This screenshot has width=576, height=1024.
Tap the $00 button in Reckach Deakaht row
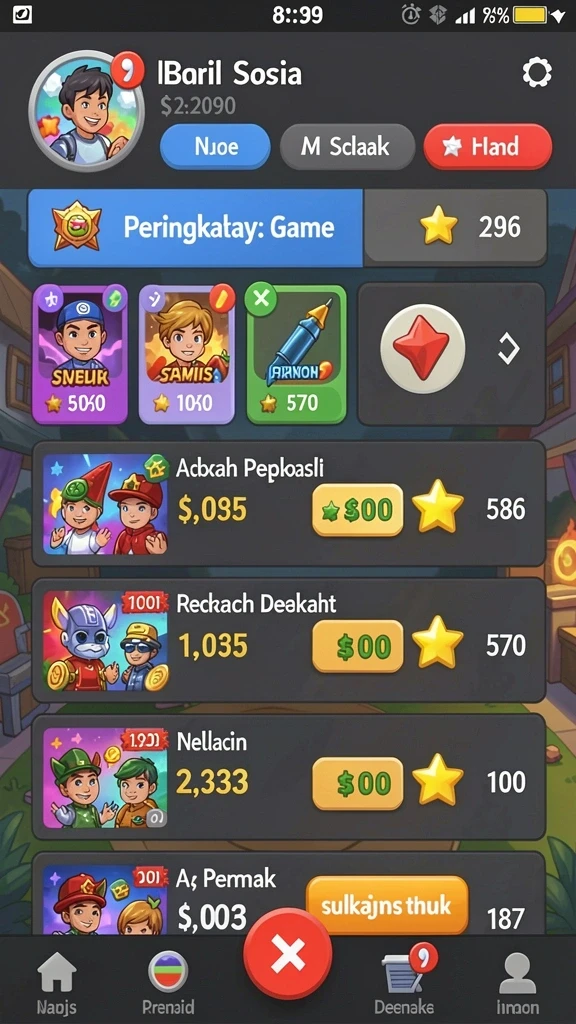(358, 647)
